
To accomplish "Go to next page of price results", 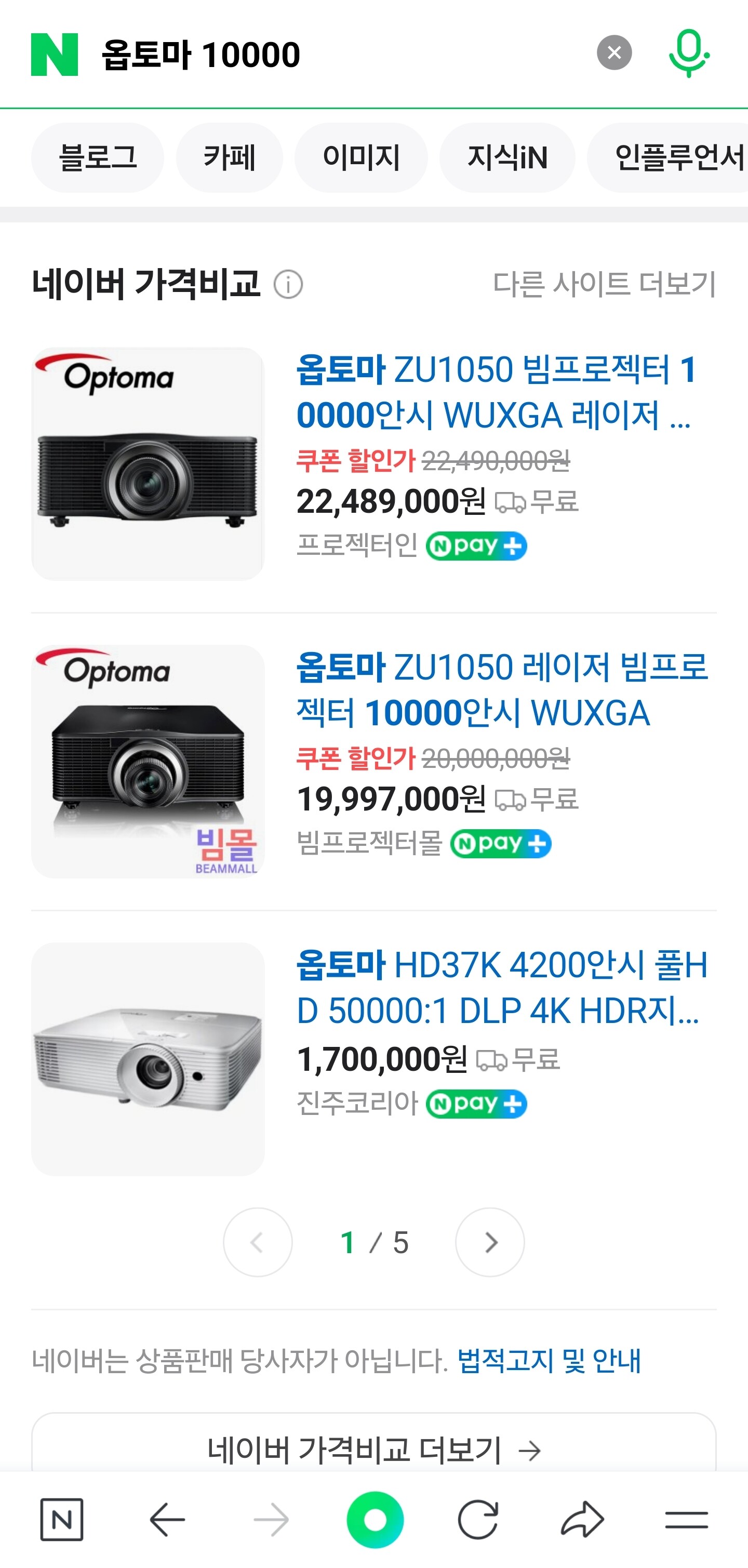I will tap(489, 1242).
